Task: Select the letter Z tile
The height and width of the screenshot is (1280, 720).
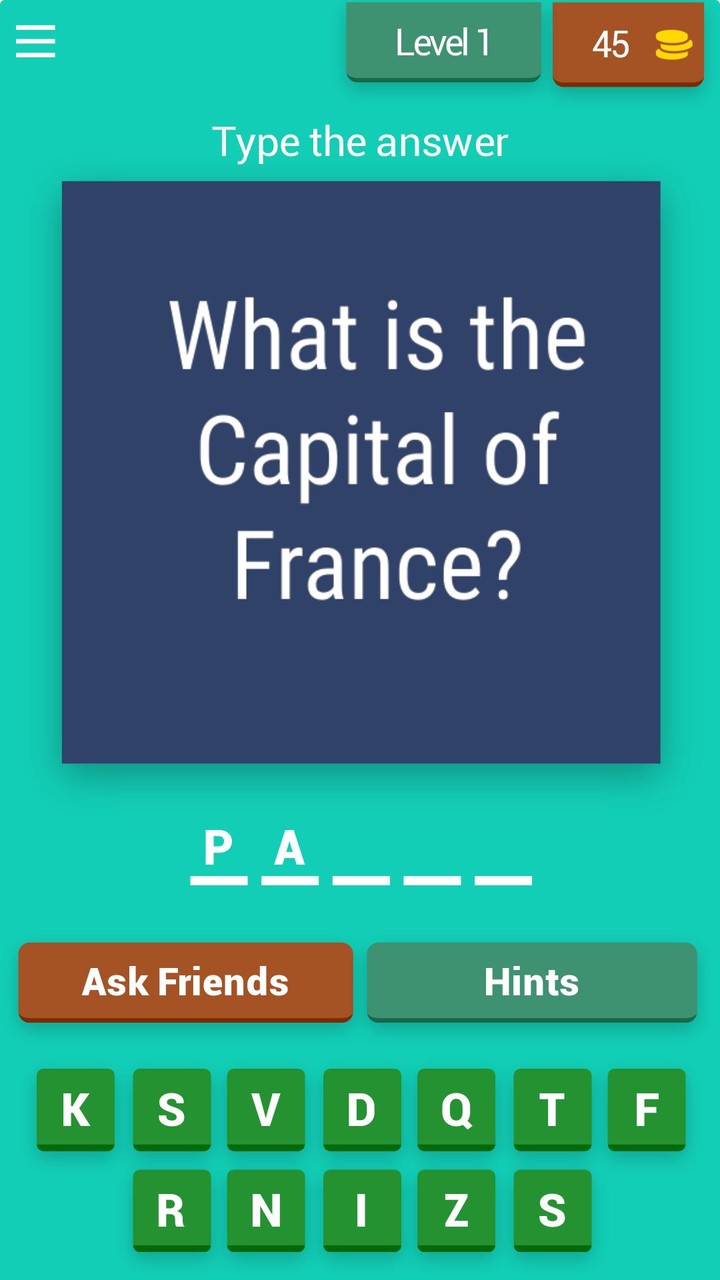Action: (x=456, y=1210)
